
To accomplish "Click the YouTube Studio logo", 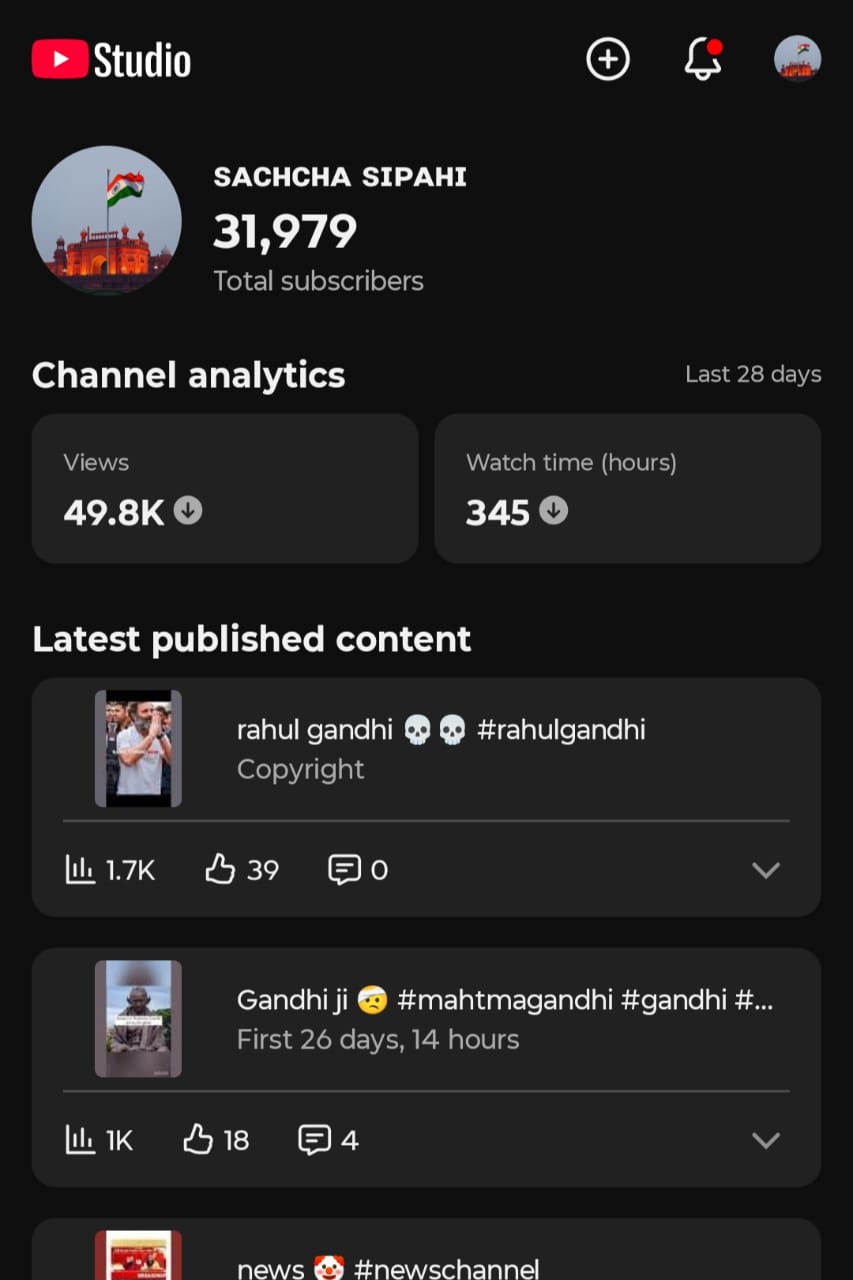I will 110,59.
